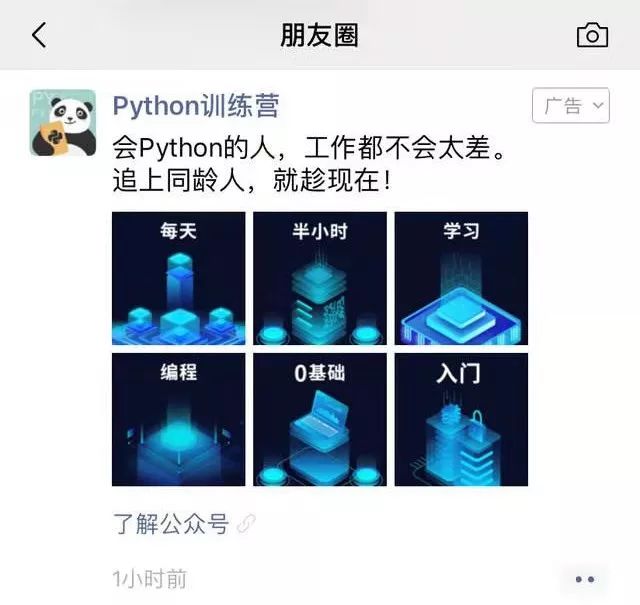Open the 0基础 image tile

[319, 419]
